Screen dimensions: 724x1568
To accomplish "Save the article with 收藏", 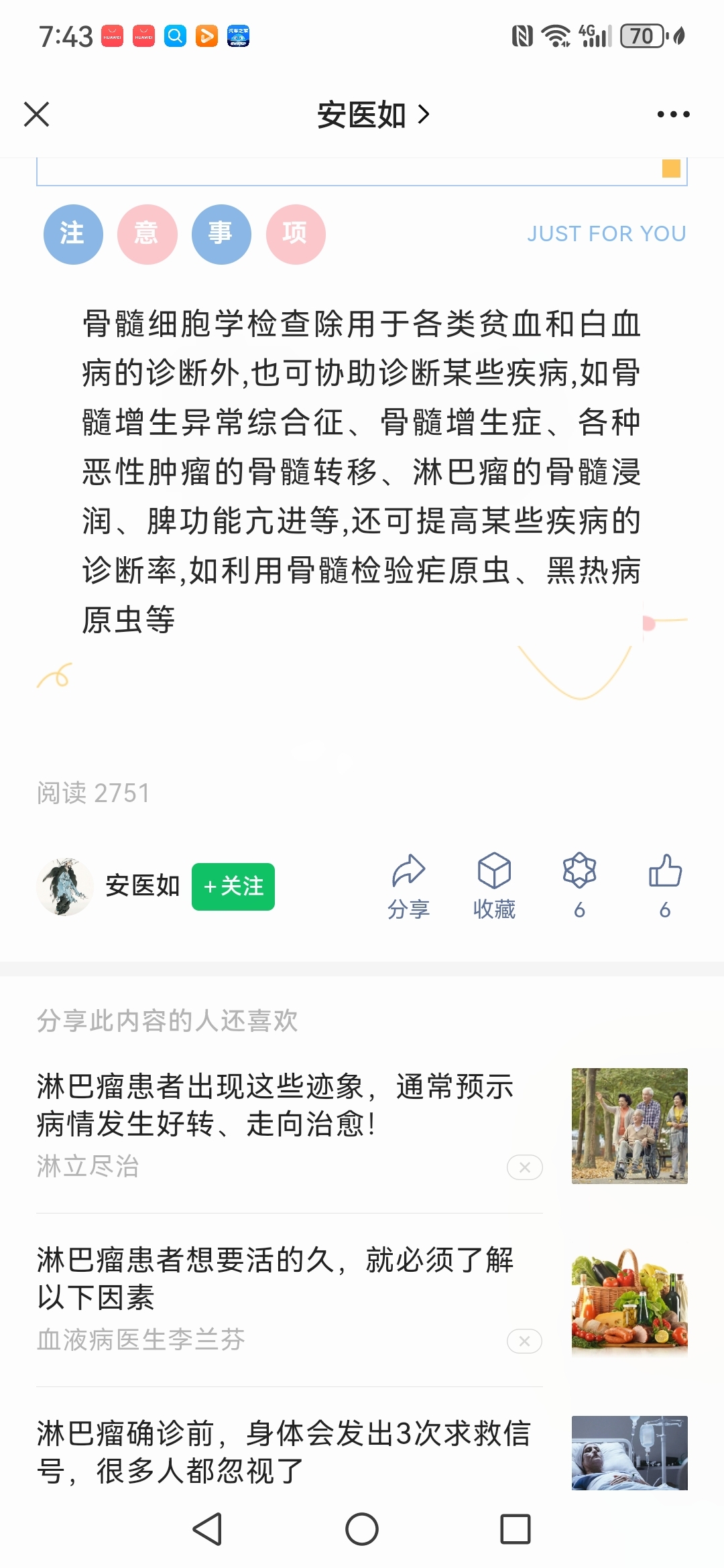I will point(494,886).
